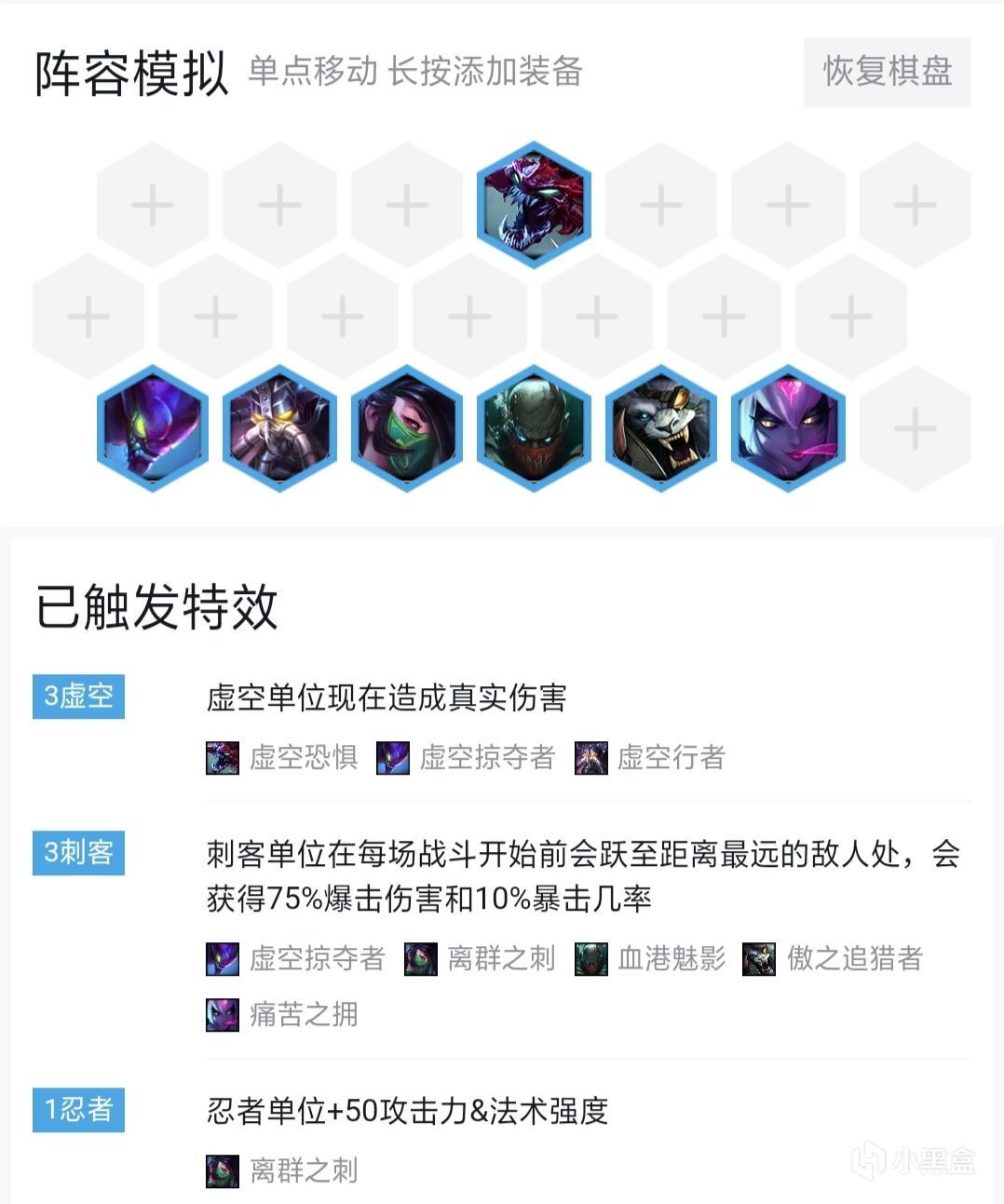Add a unit in empty hex beside Evelynn
This screenshot has height=1204, width=1004.
915,428
